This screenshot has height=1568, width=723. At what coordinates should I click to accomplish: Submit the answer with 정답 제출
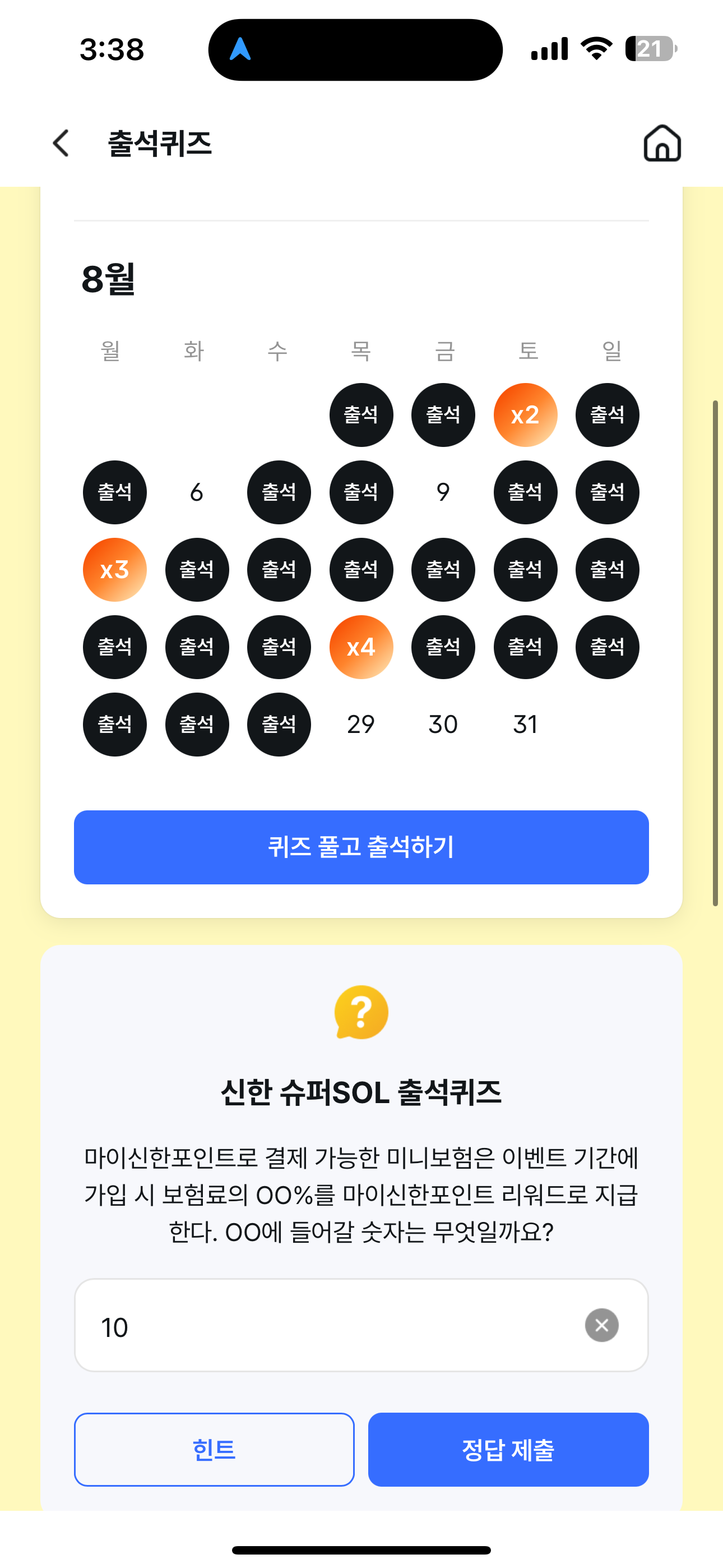[x=508, y=1449]
